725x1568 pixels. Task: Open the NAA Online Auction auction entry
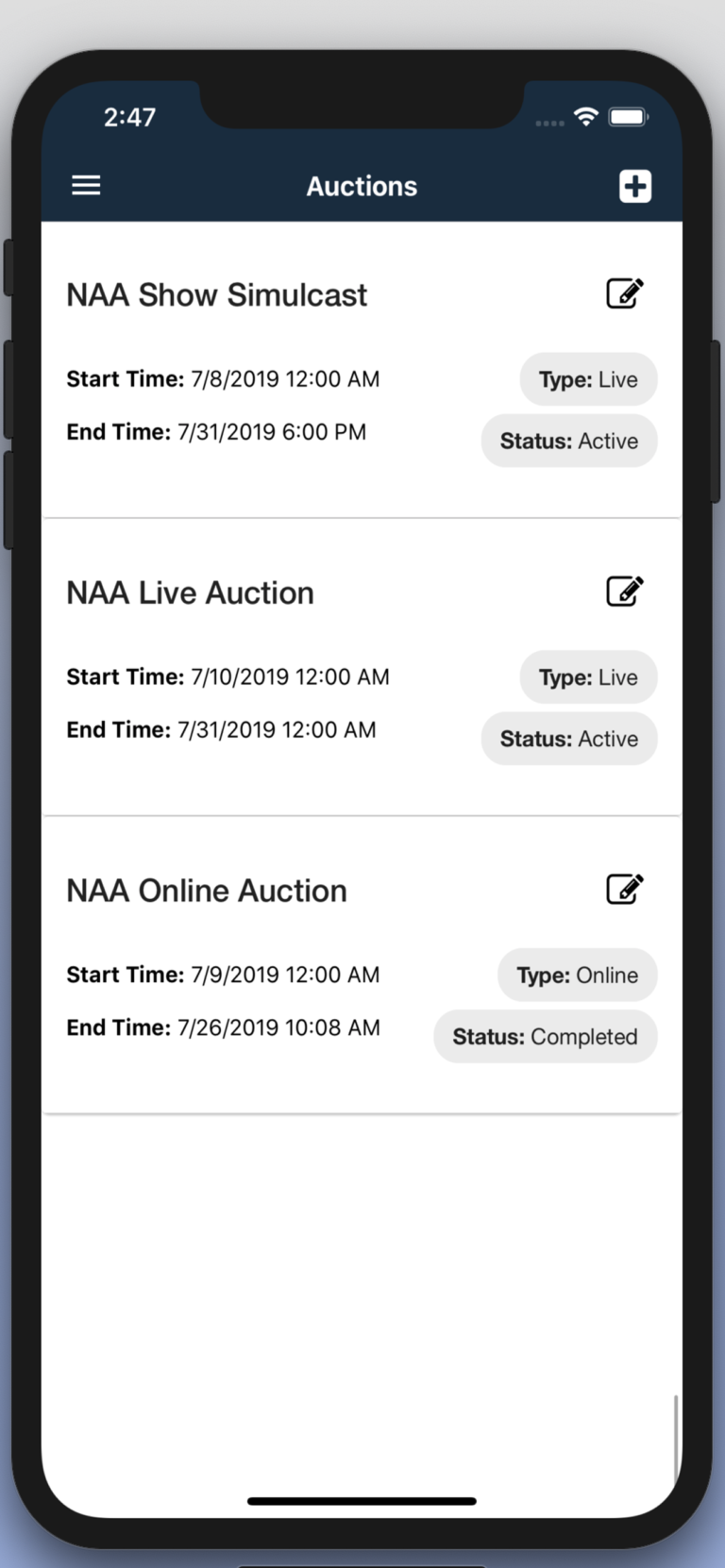click(207, 890)
